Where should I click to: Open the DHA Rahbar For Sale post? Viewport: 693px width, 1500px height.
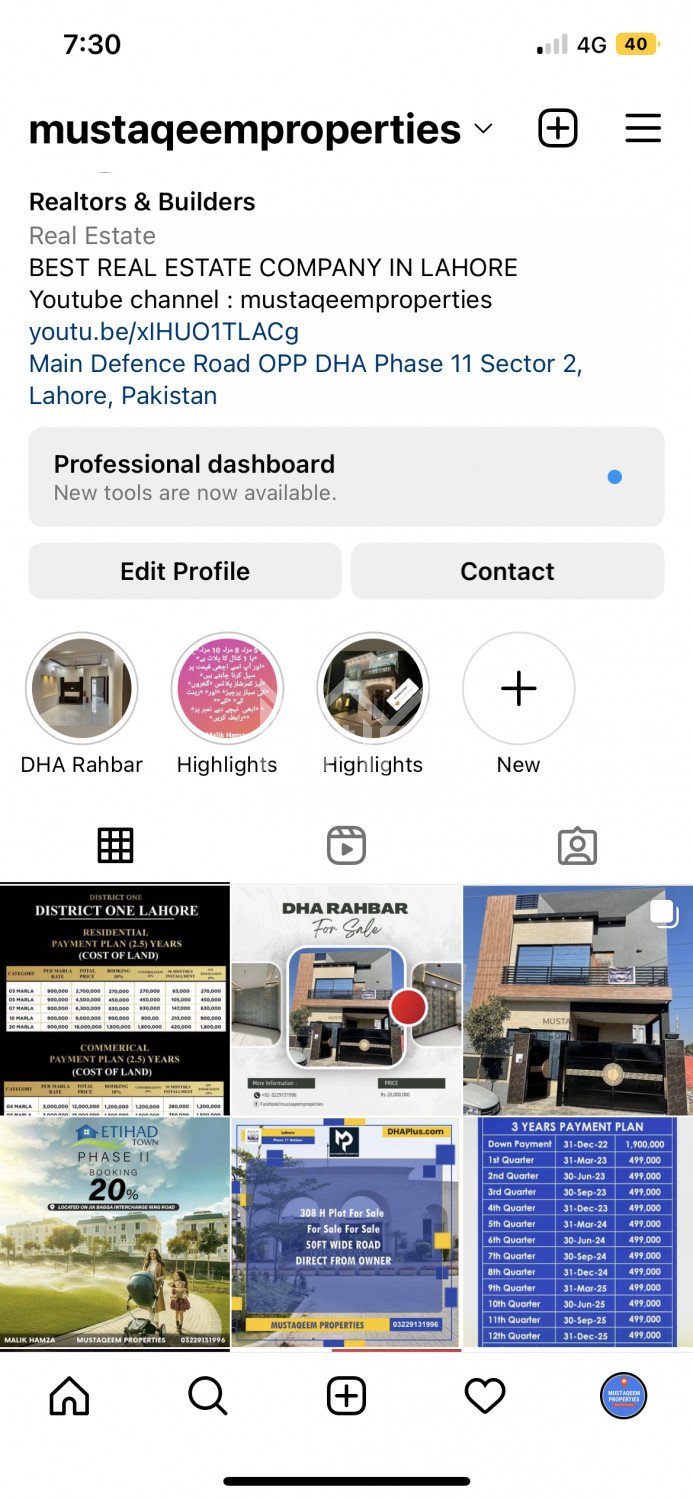pyautogui.click(x=346, y=1000)
